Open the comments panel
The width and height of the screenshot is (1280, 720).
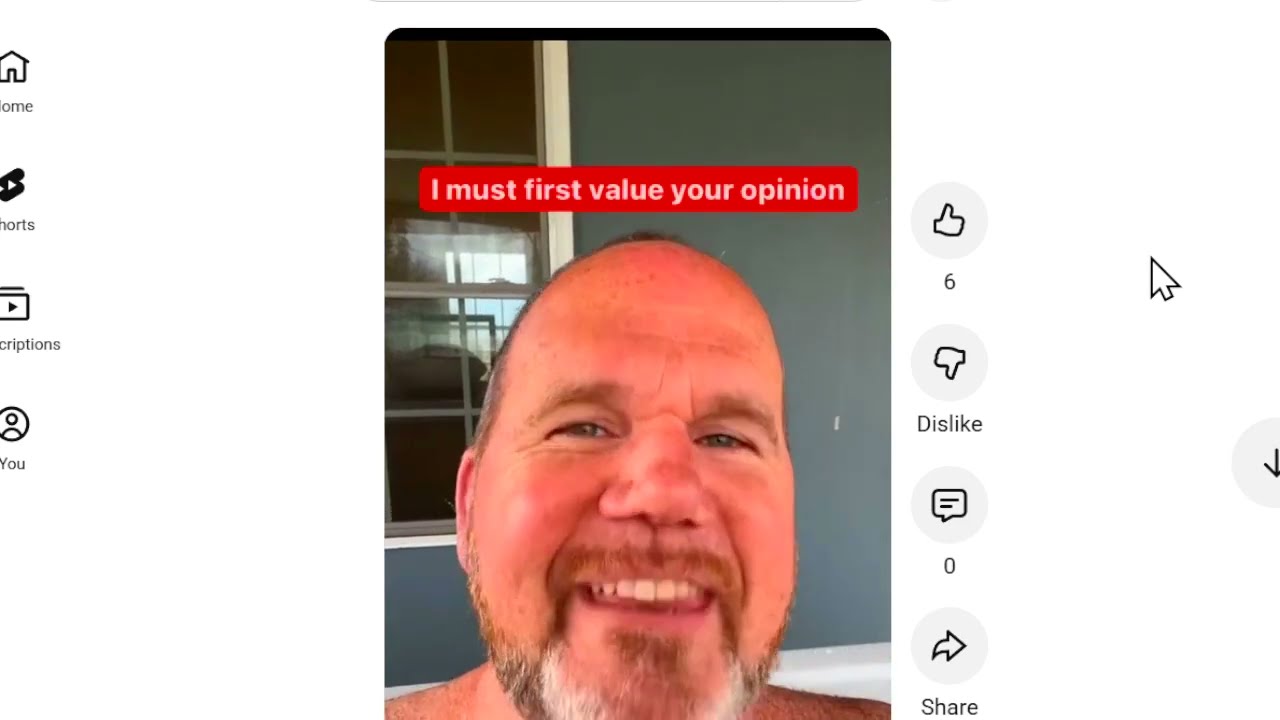(x=949, y=505)
